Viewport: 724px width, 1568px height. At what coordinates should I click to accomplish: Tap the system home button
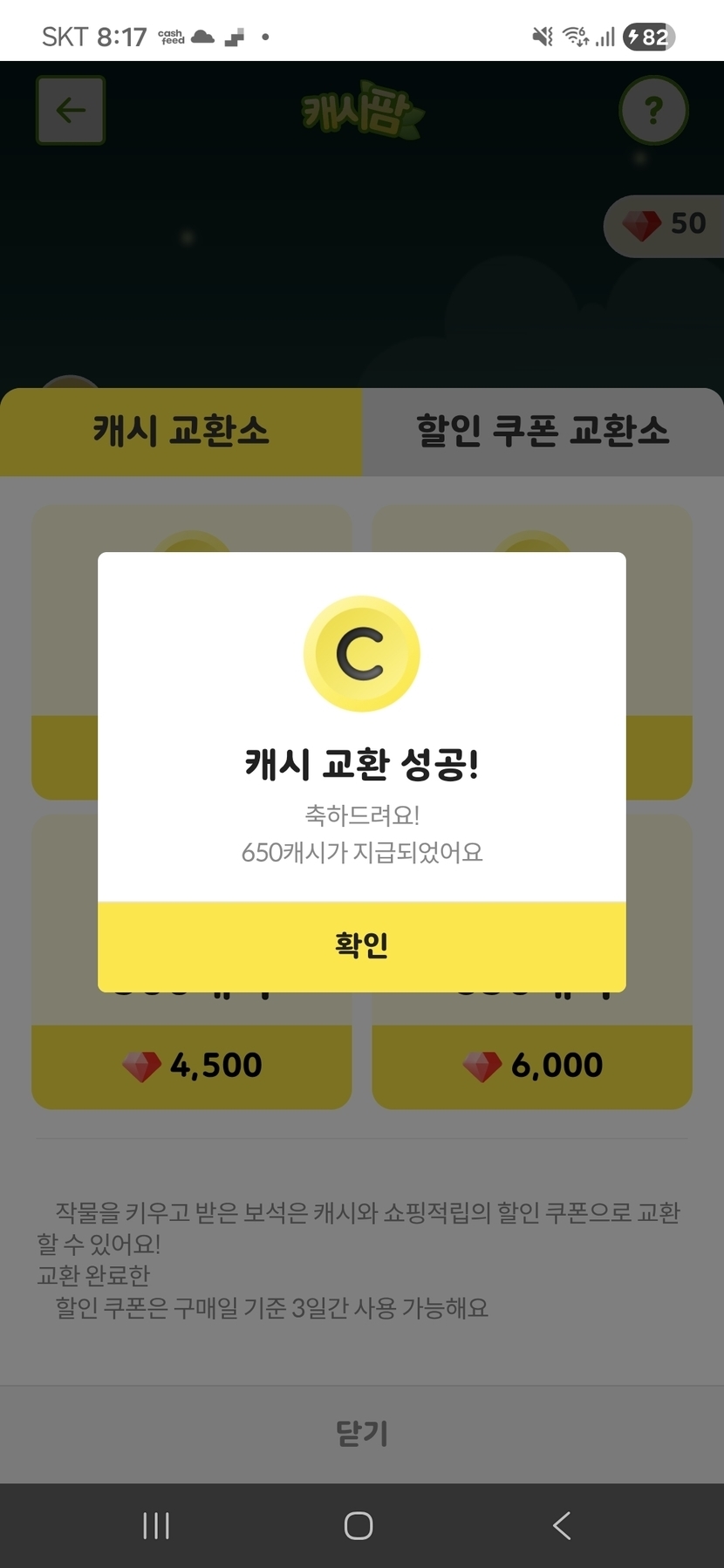point(359,1525)
